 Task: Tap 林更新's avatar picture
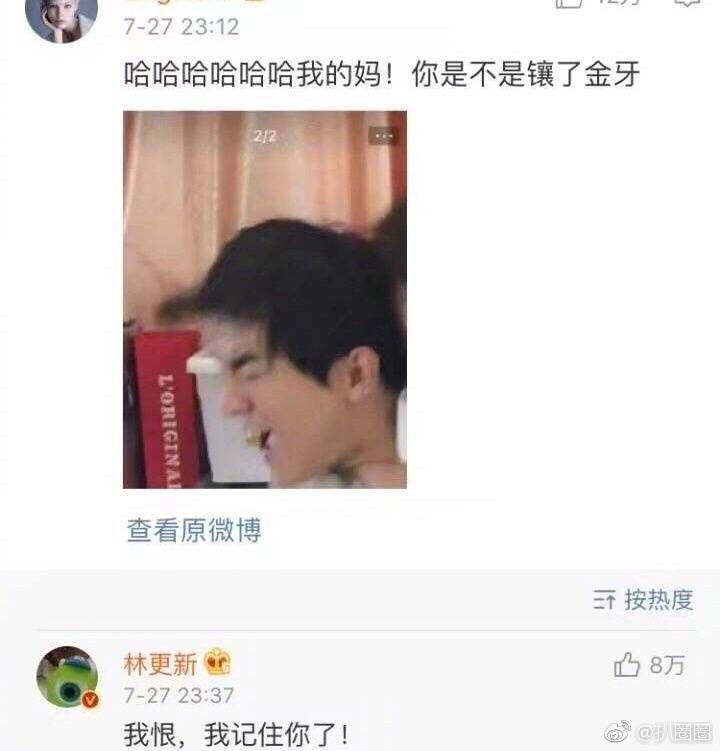pos(68,677)
